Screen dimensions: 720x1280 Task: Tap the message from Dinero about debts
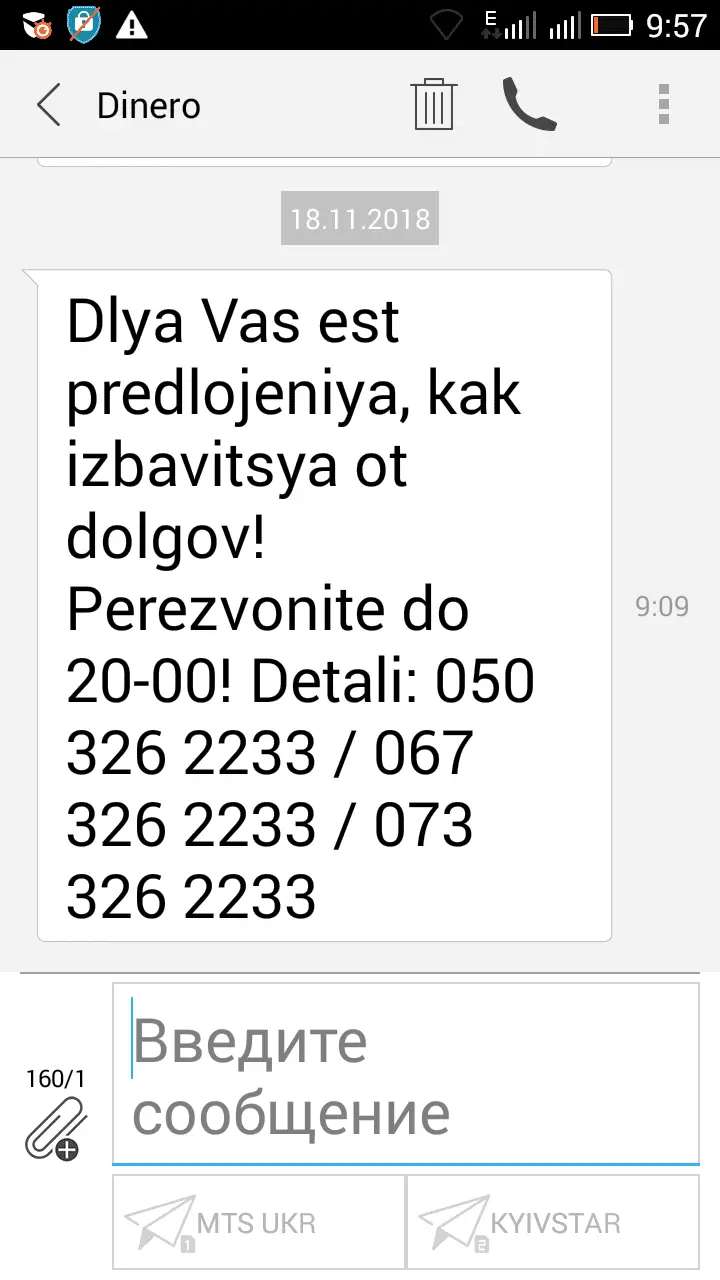324,605
